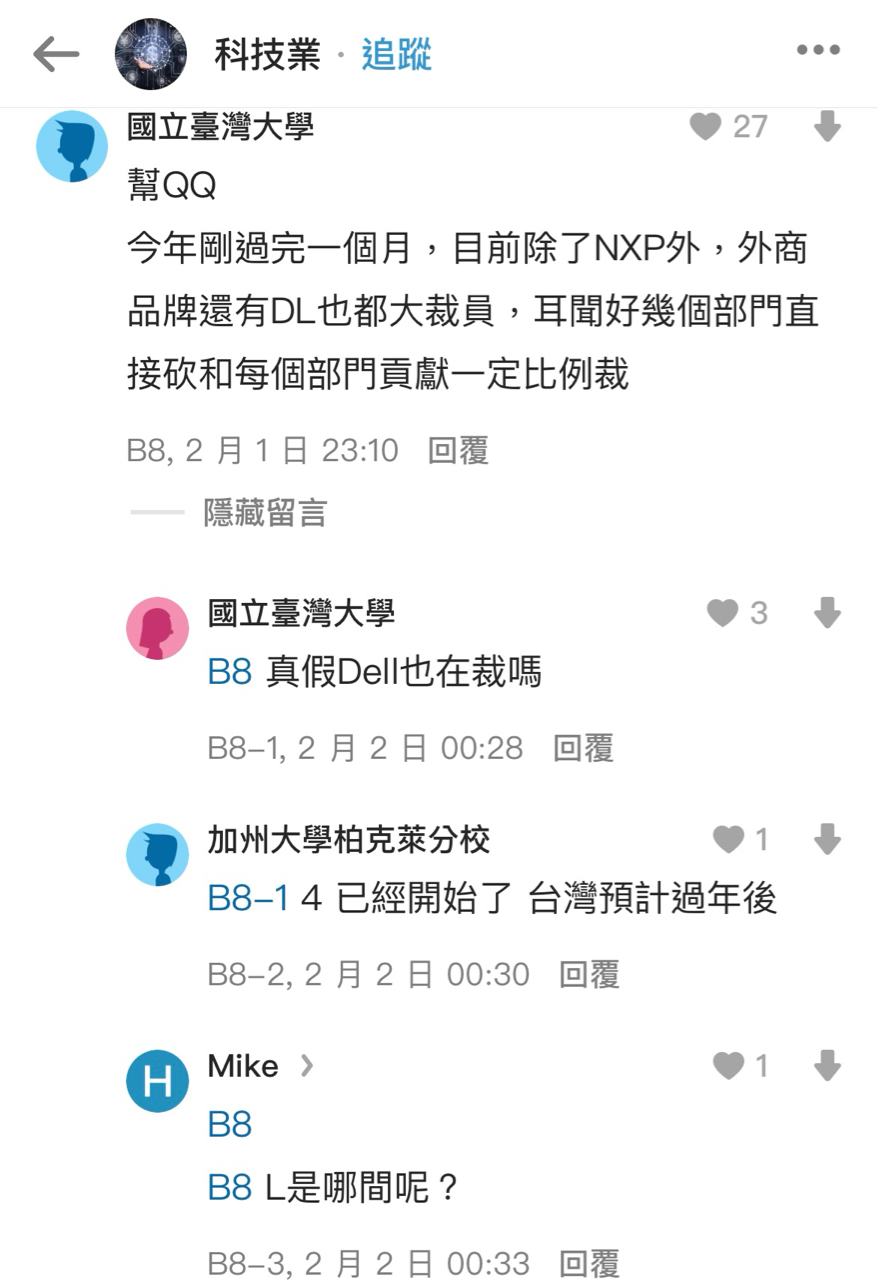
Task: Reply to comment B8-3
Action: pos(589,1262)
